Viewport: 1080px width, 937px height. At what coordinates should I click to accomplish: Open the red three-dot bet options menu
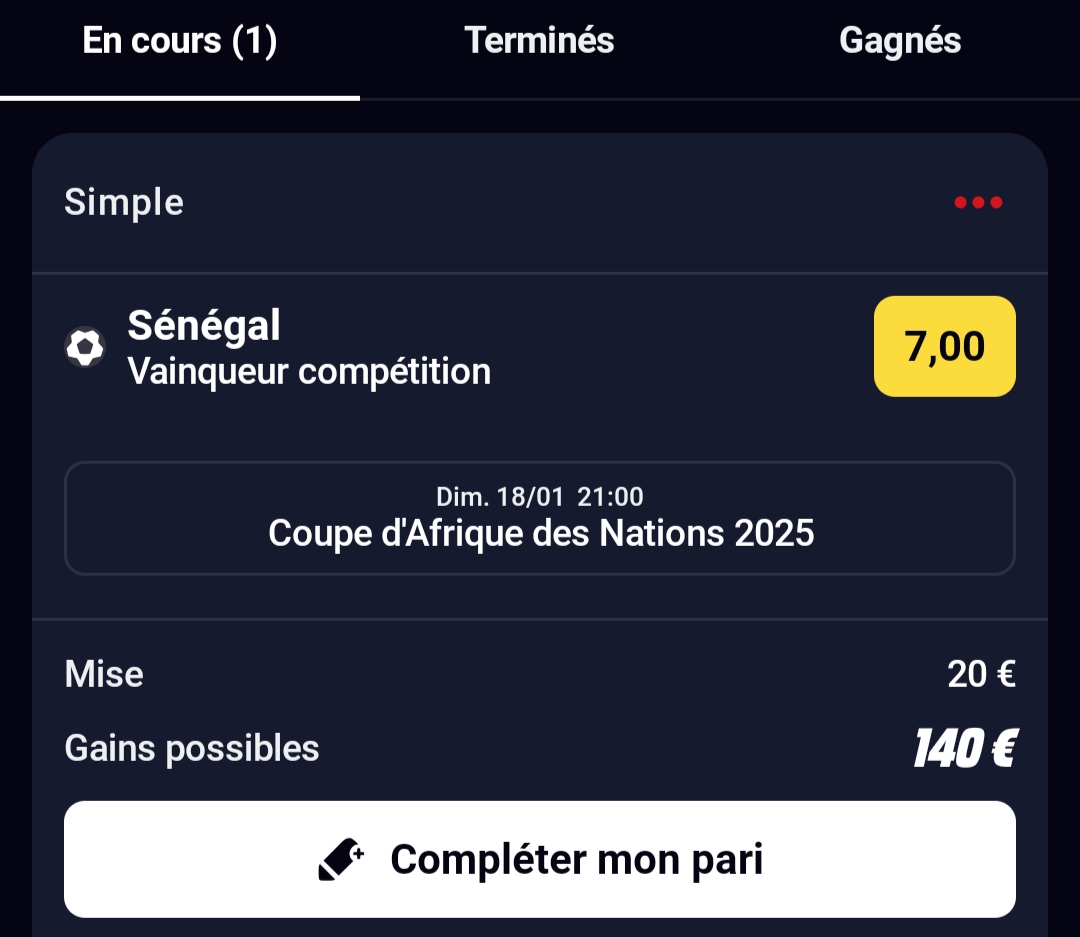[978, 203]
